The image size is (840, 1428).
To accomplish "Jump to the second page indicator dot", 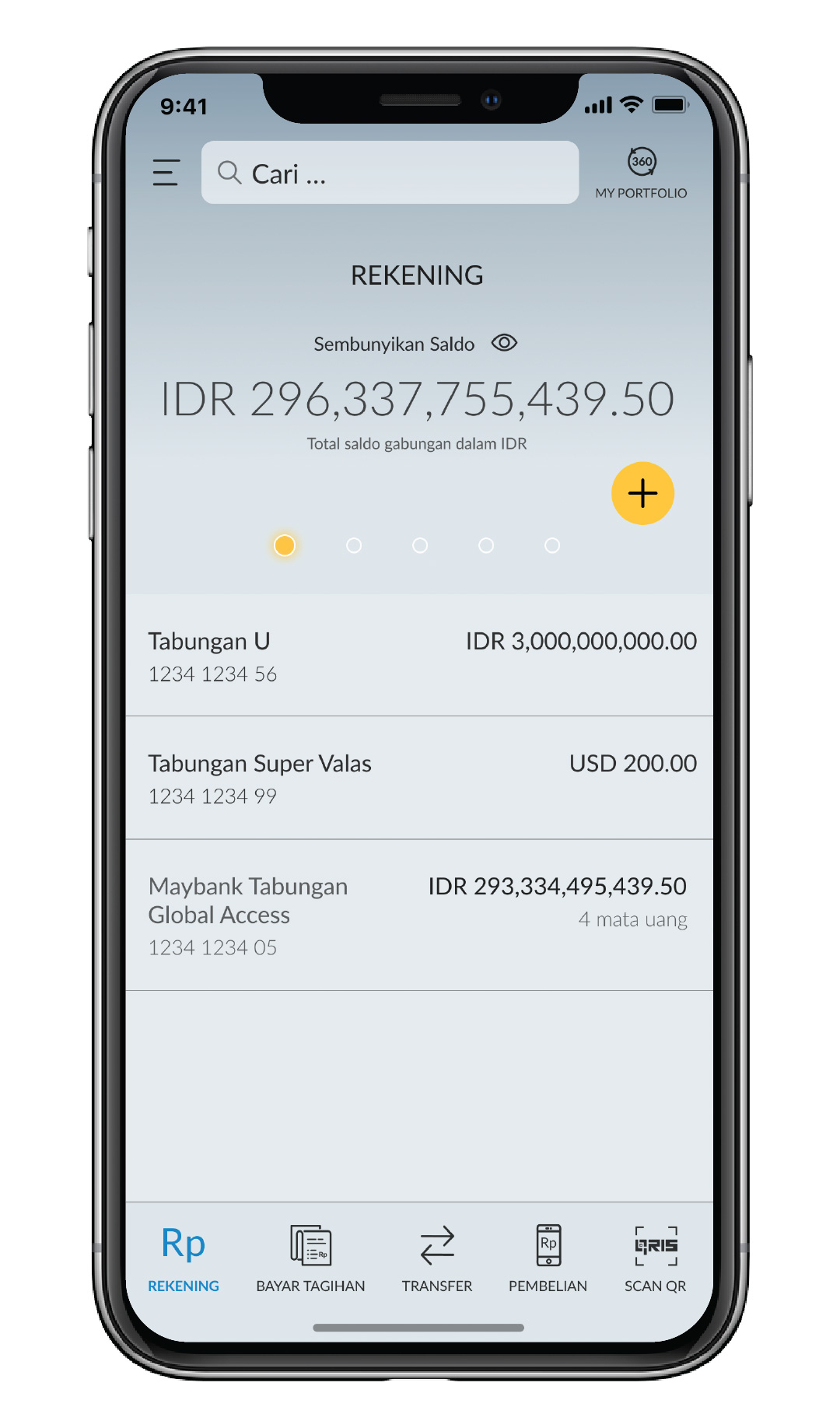I will (x=354, y=545).
